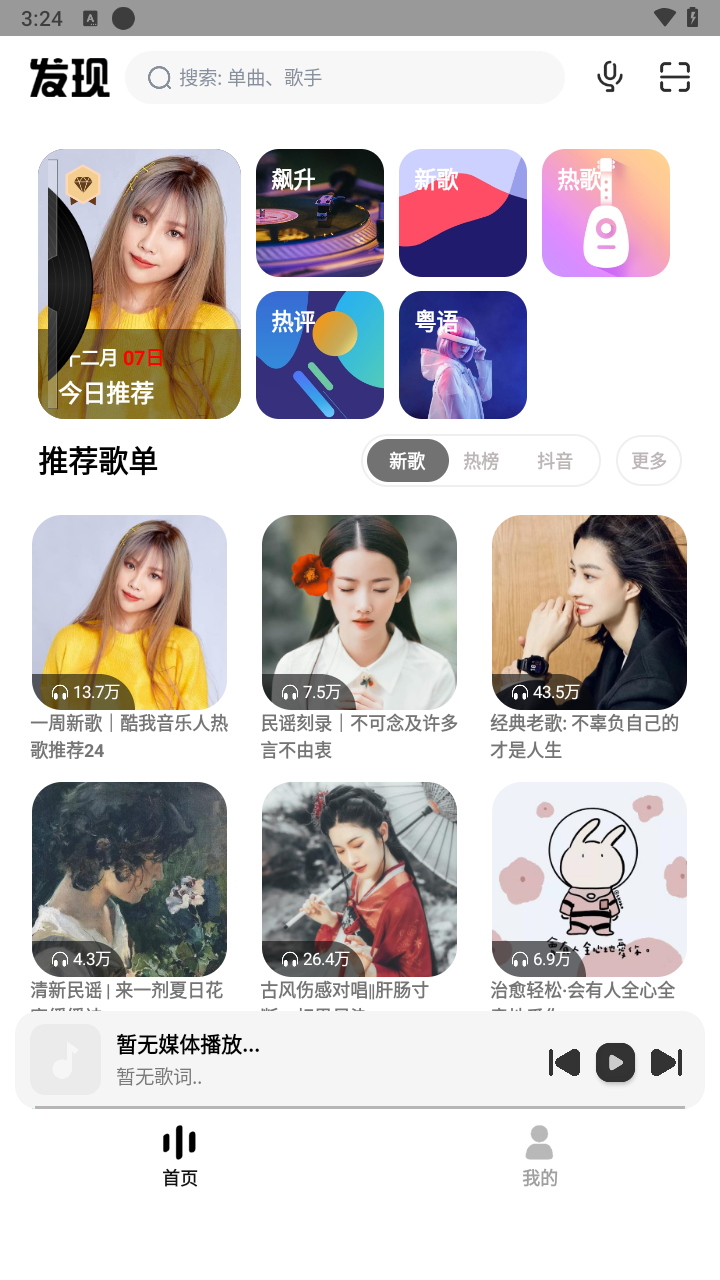Open the 新歌 new songs card
The width and height of the screenshot is (720, 1280).
(x=462, y=212)
